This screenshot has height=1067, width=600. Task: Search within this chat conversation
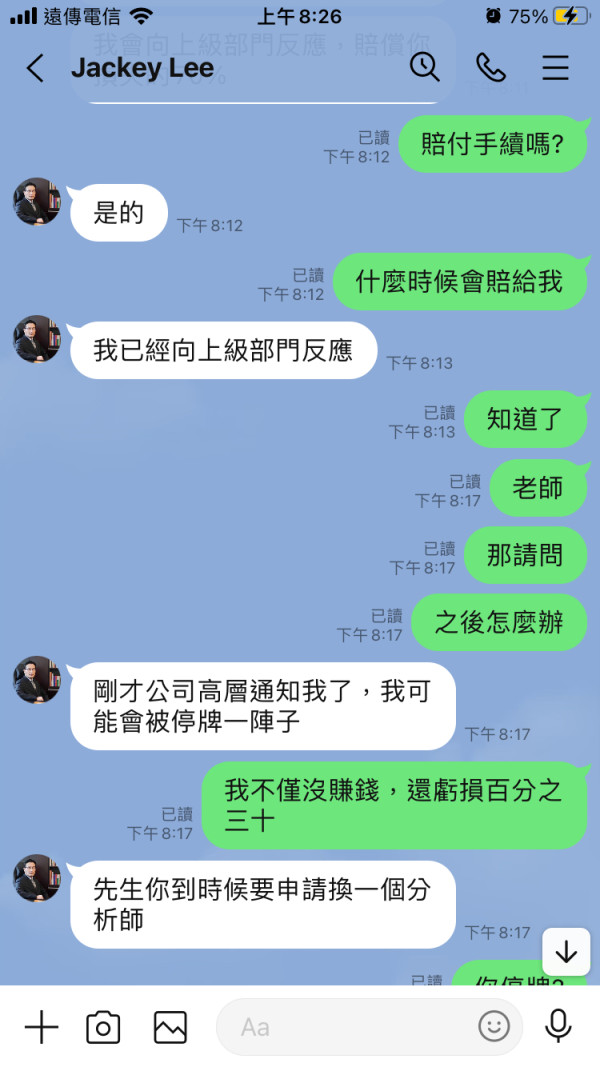coord(424,67)
